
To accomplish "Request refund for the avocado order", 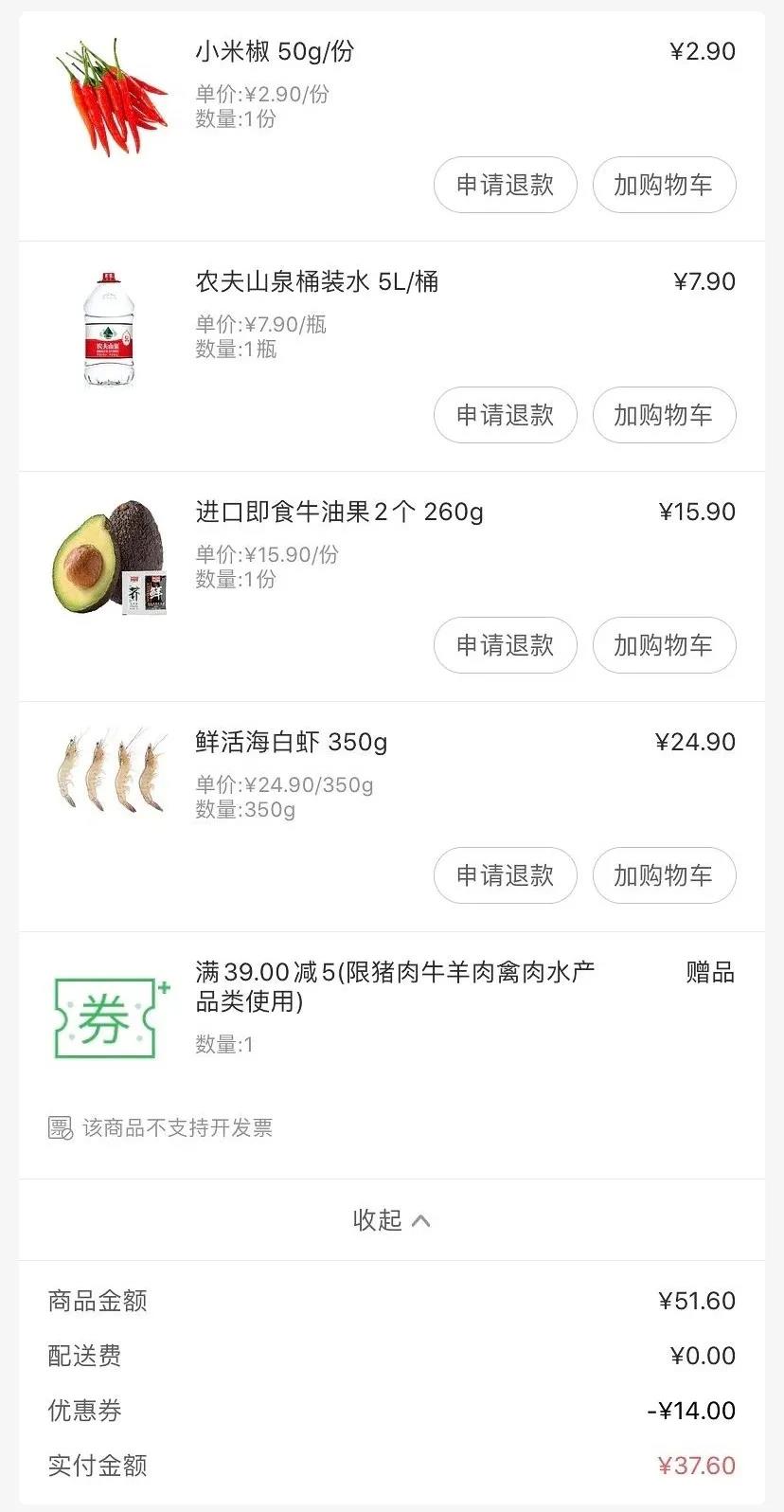I will pos(505,645).
